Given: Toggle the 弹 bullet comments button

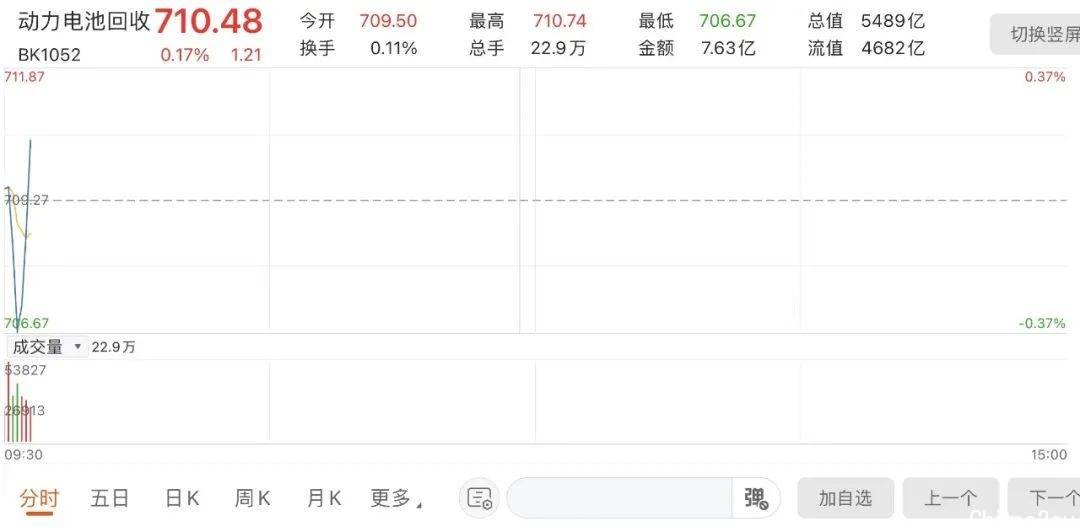Looking at the screenshot, I should [x=755, y=498].
